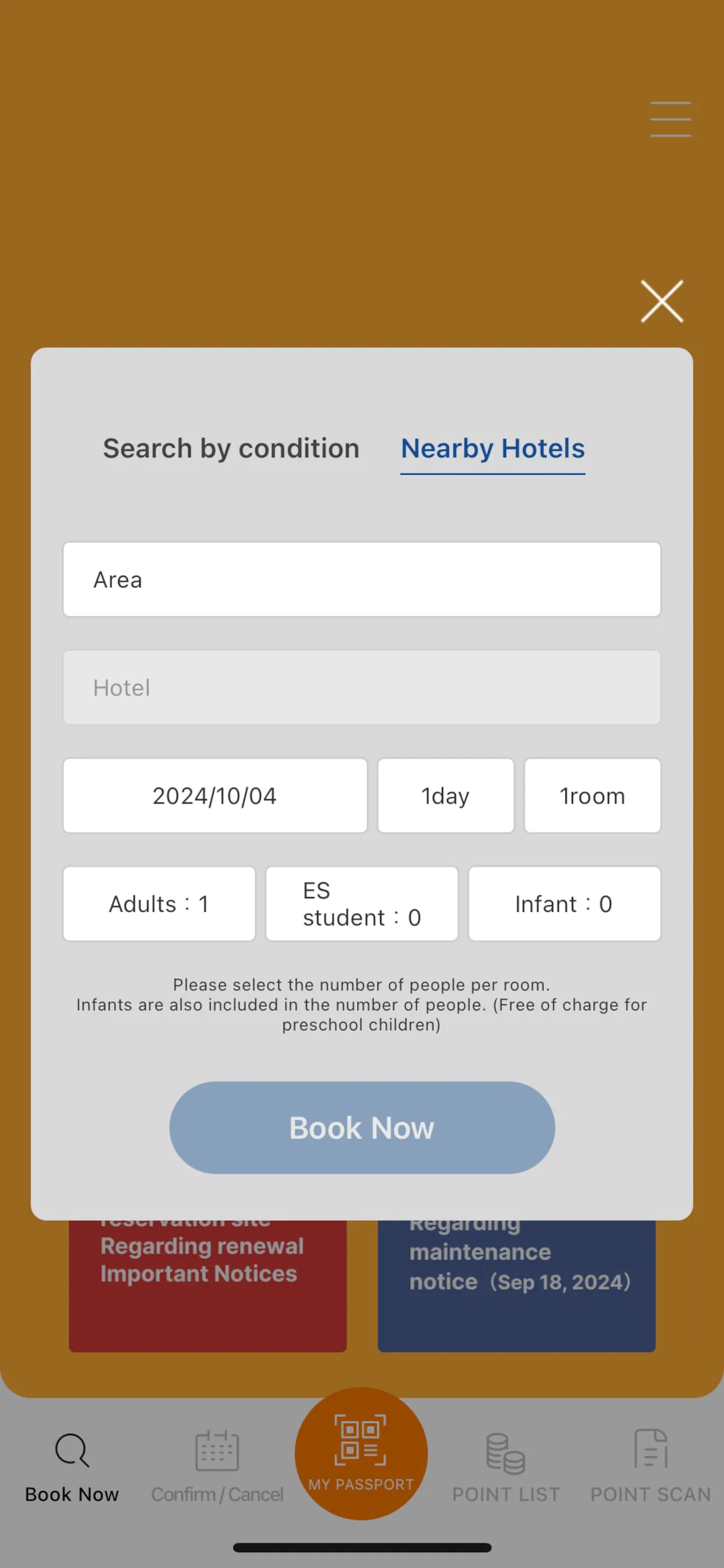Open the ES student count selector
Screen dimensions: 724x1568
[x=361, y=904]
